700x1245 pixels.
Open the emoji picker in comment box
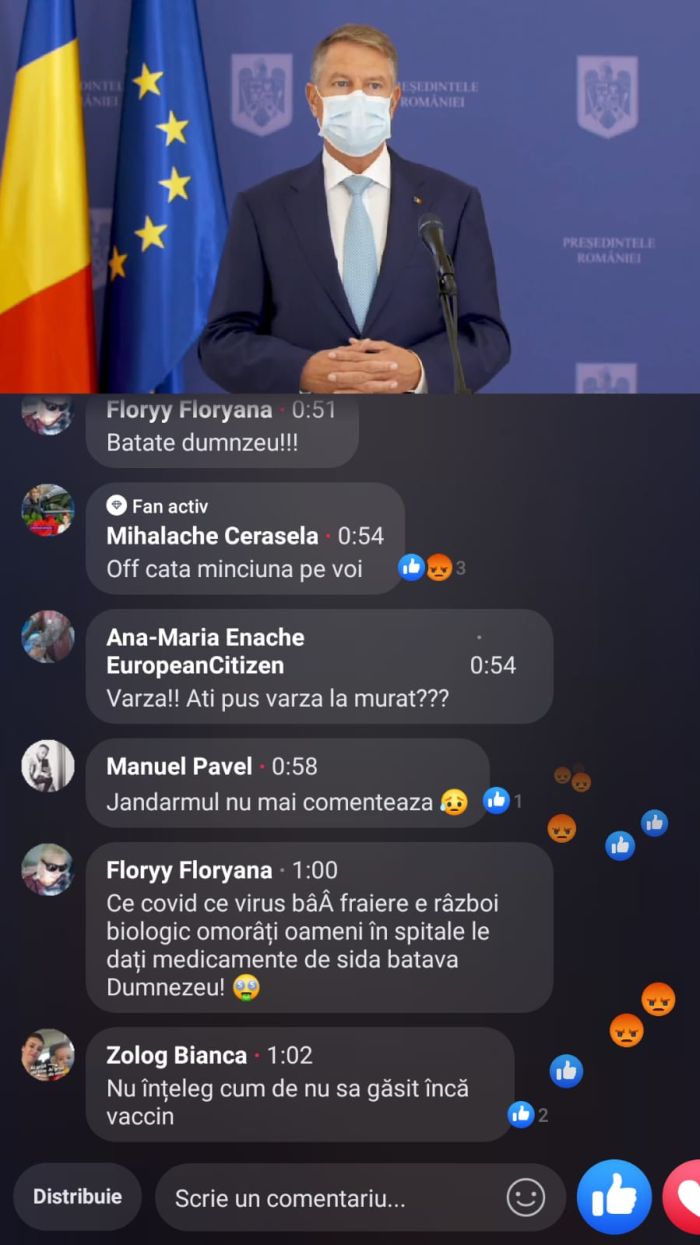526,1197
